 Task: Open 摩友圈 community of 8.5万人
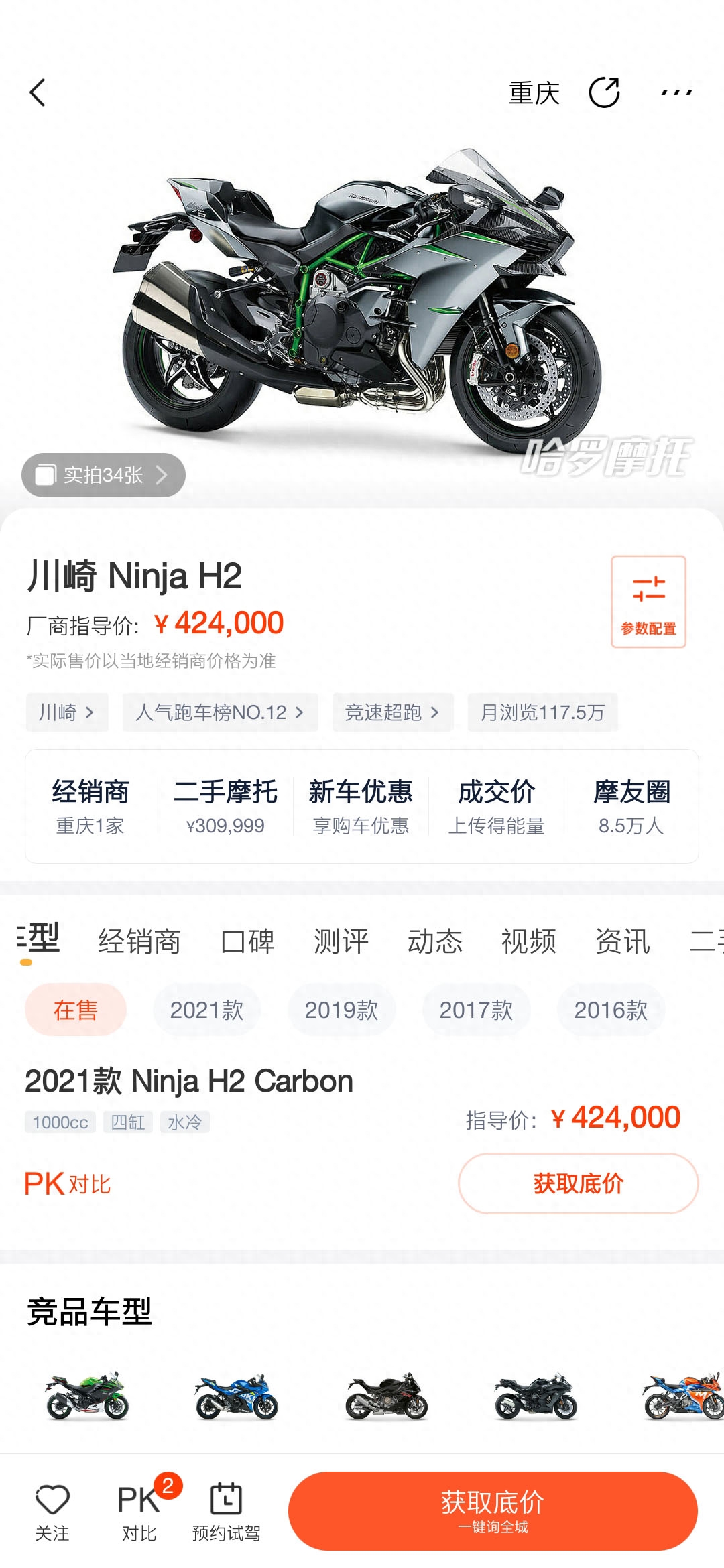631,806
